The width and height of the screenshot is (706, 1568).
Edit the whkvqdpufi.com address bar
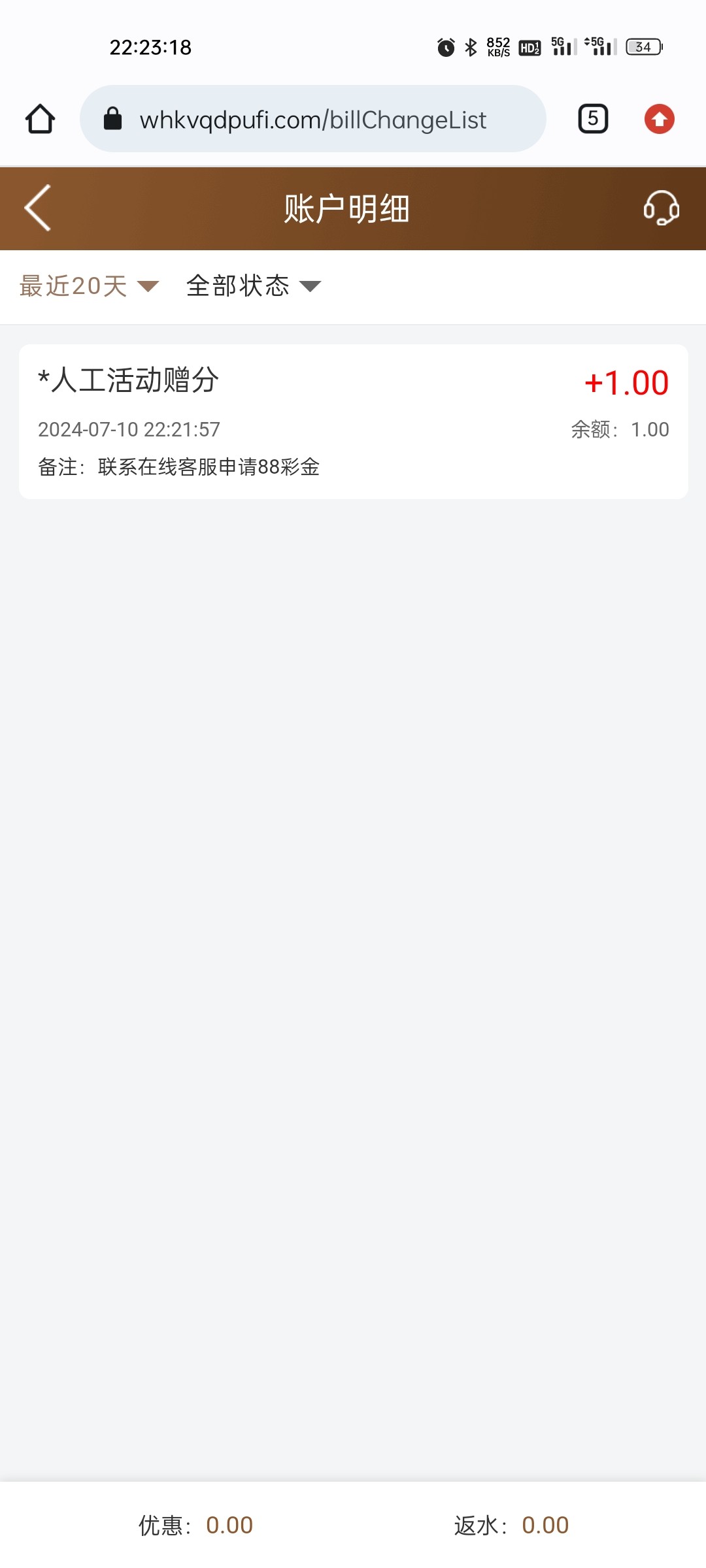(313, 119)
